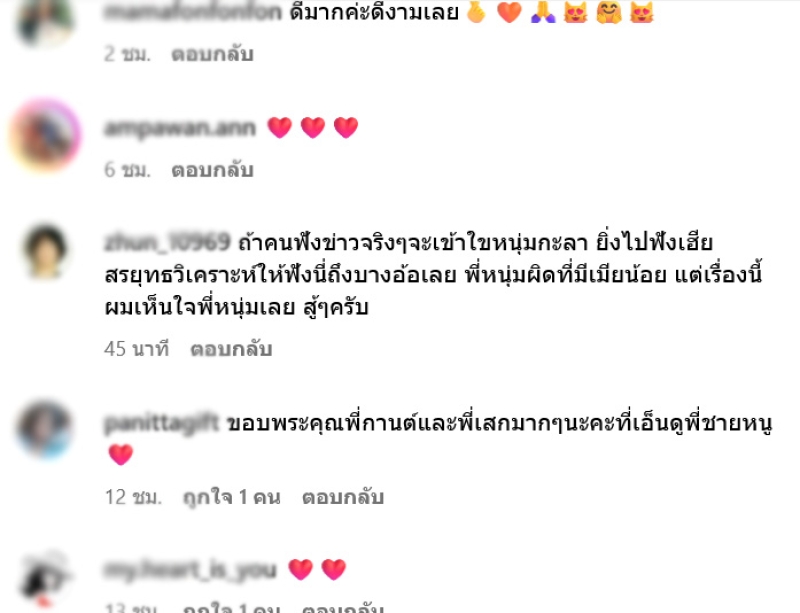800x613 pixels.
Task: View likes on panittagift's comment
Action: [231, 497]
